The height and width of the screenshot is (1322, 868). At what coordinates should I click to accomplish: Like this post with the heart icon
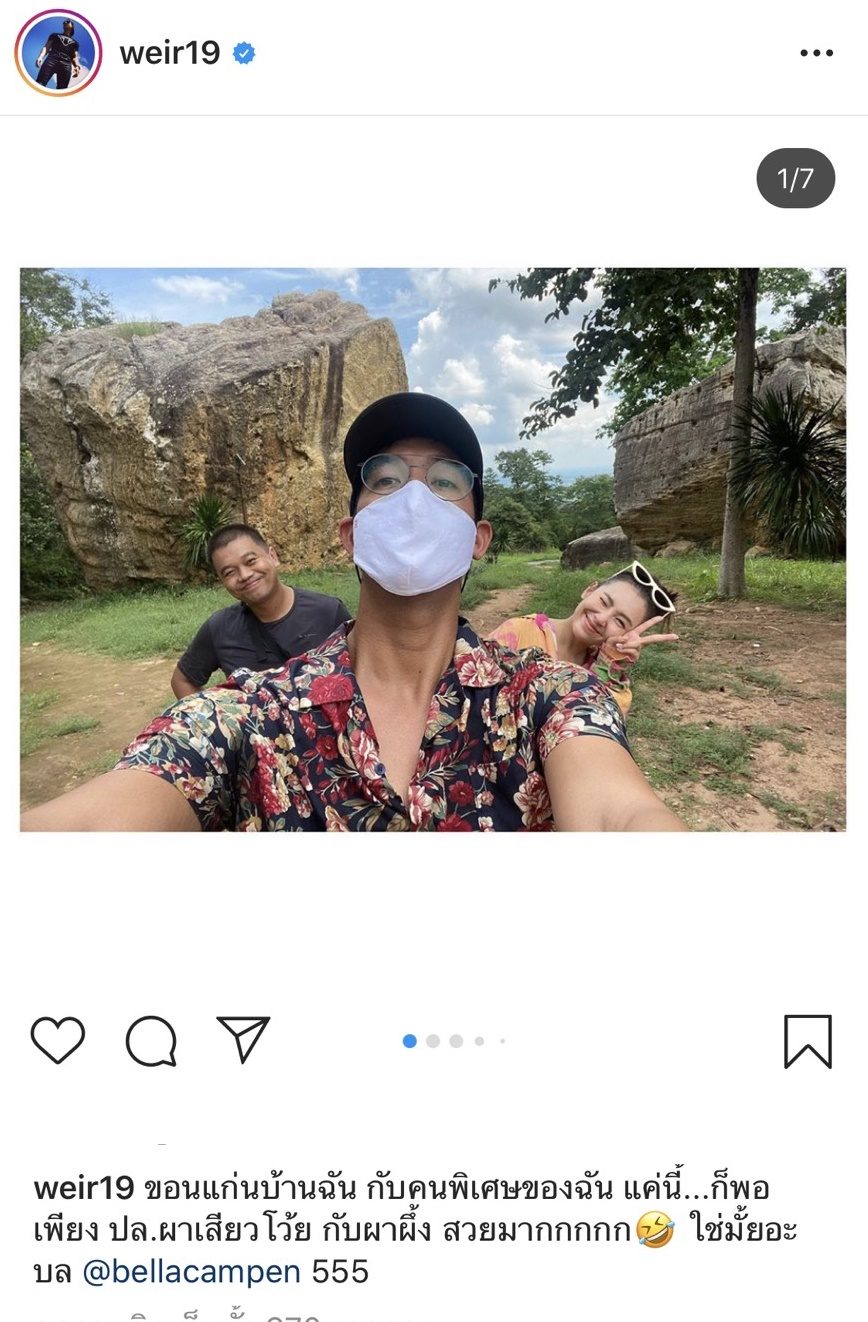pos(58,1040)
